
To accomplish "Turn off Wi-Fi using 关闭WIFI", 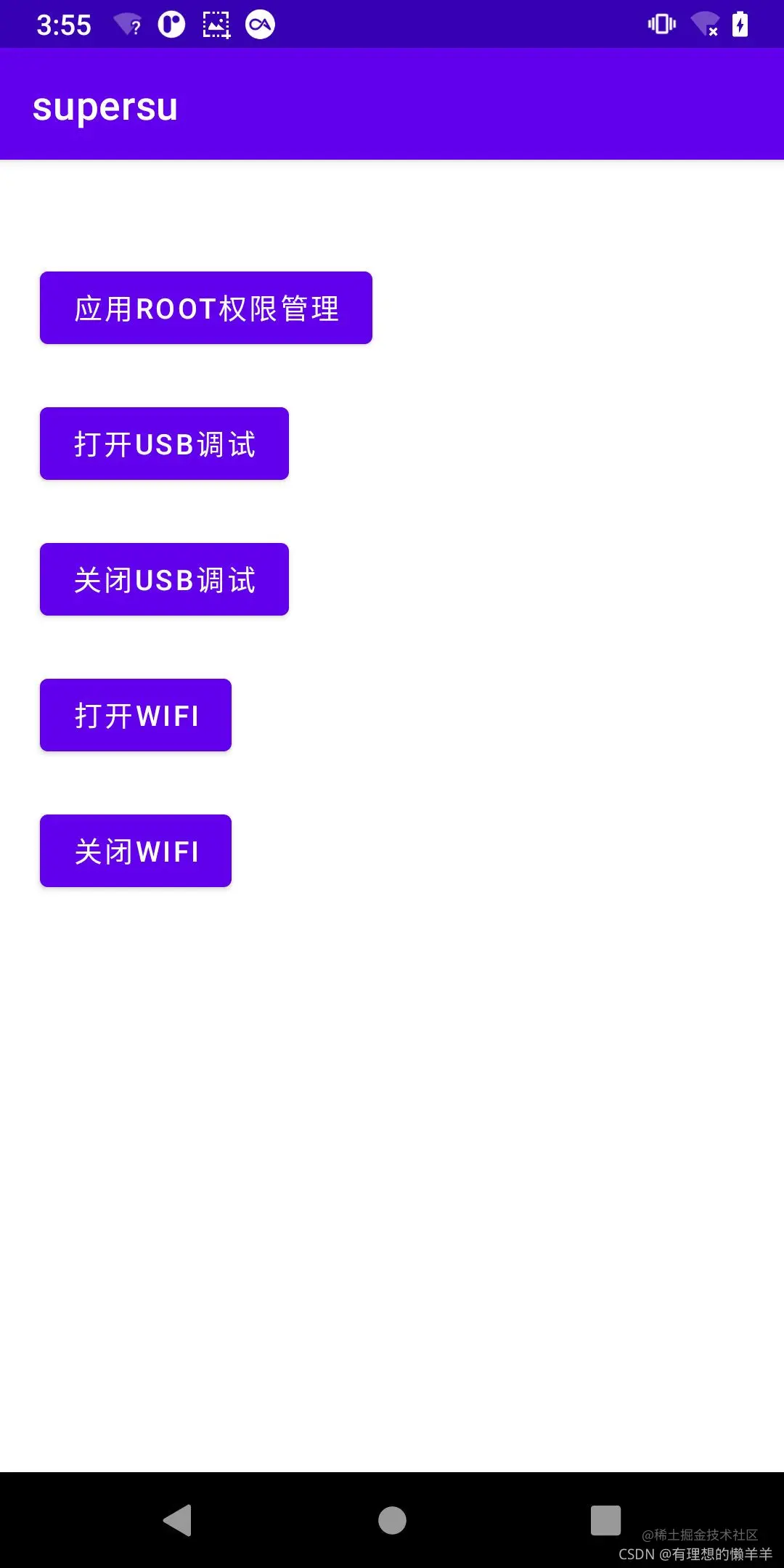I will pyautogui.click(x=136, y=850).
